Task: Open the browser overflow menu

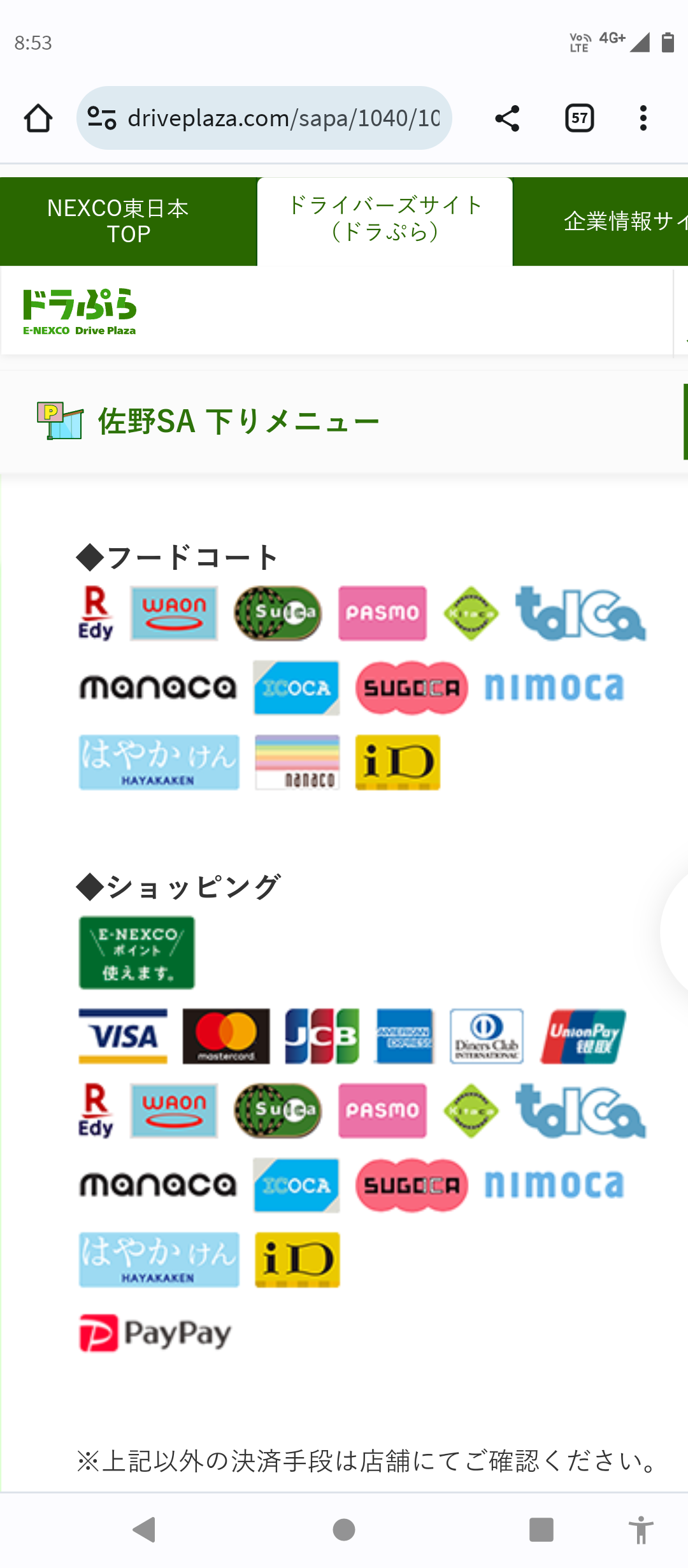Action: (643, 119)
